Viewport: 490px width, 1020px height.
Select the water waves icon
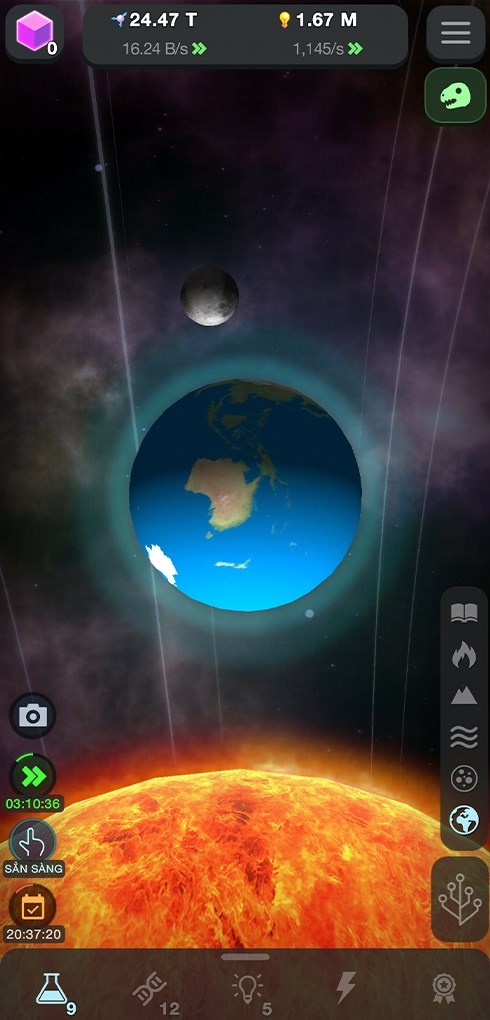point(464,737)
